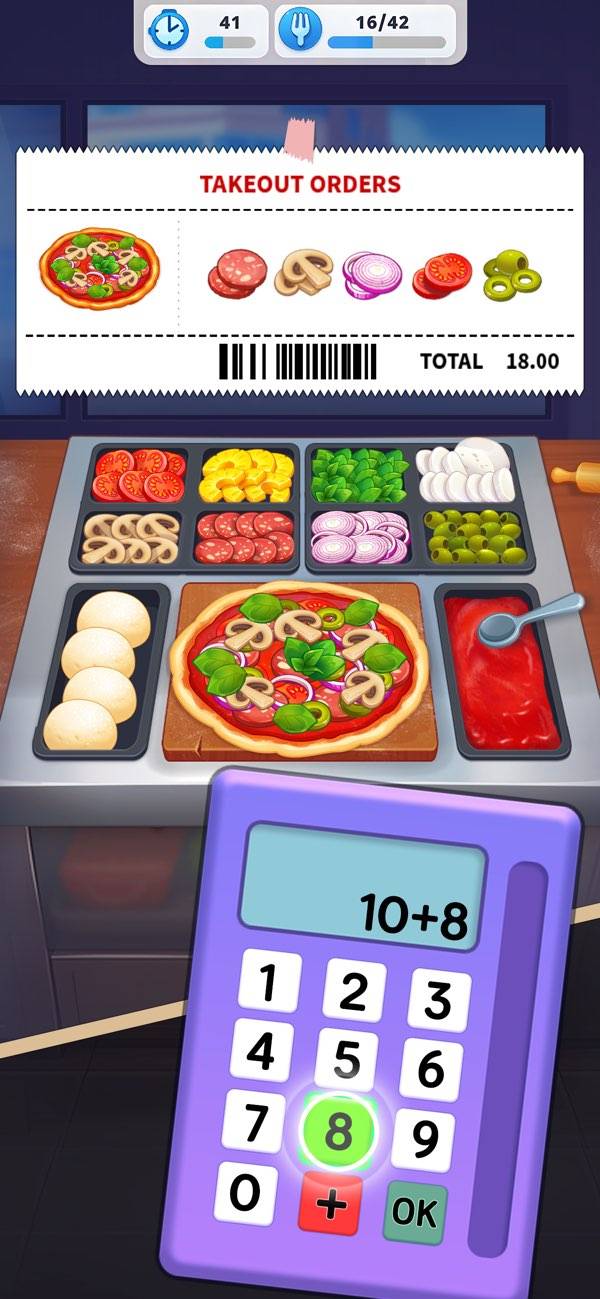
Task: Select the mushroom ingredient tray
Action: [131, 537]
